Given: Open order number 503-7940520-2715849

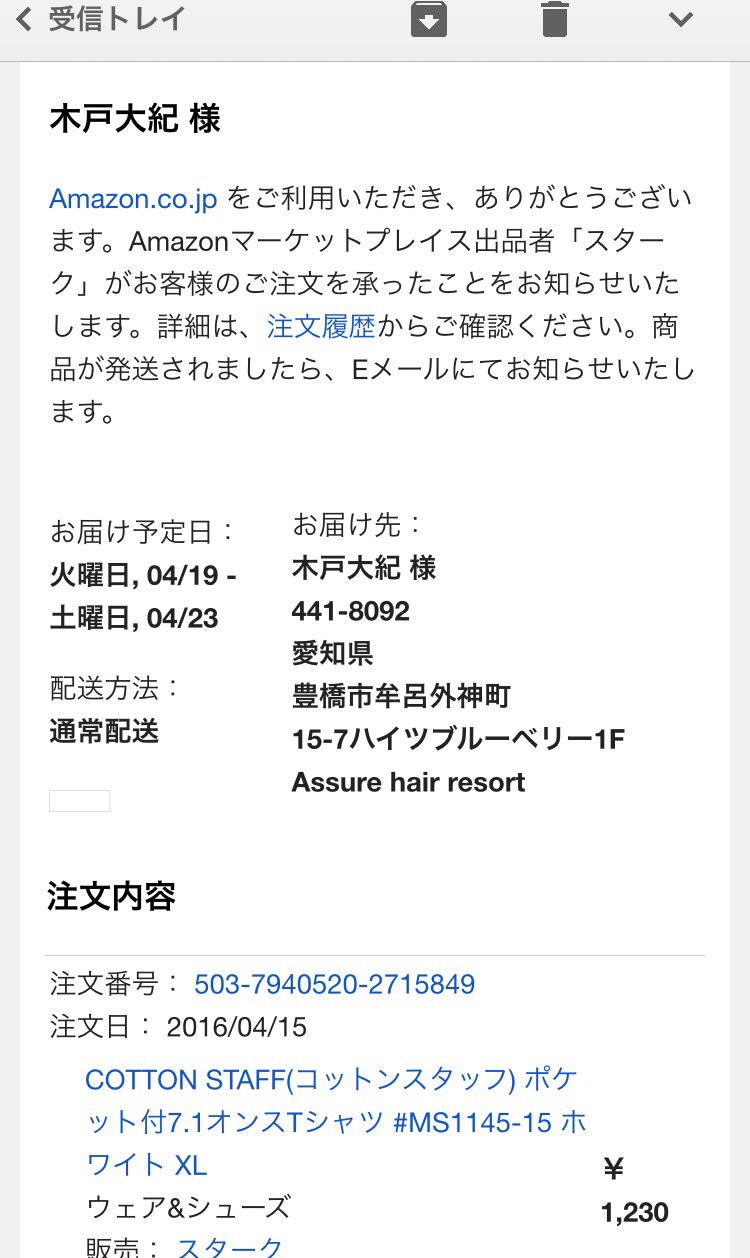Looking at the screenshot, I should click(x=334, y=984).
